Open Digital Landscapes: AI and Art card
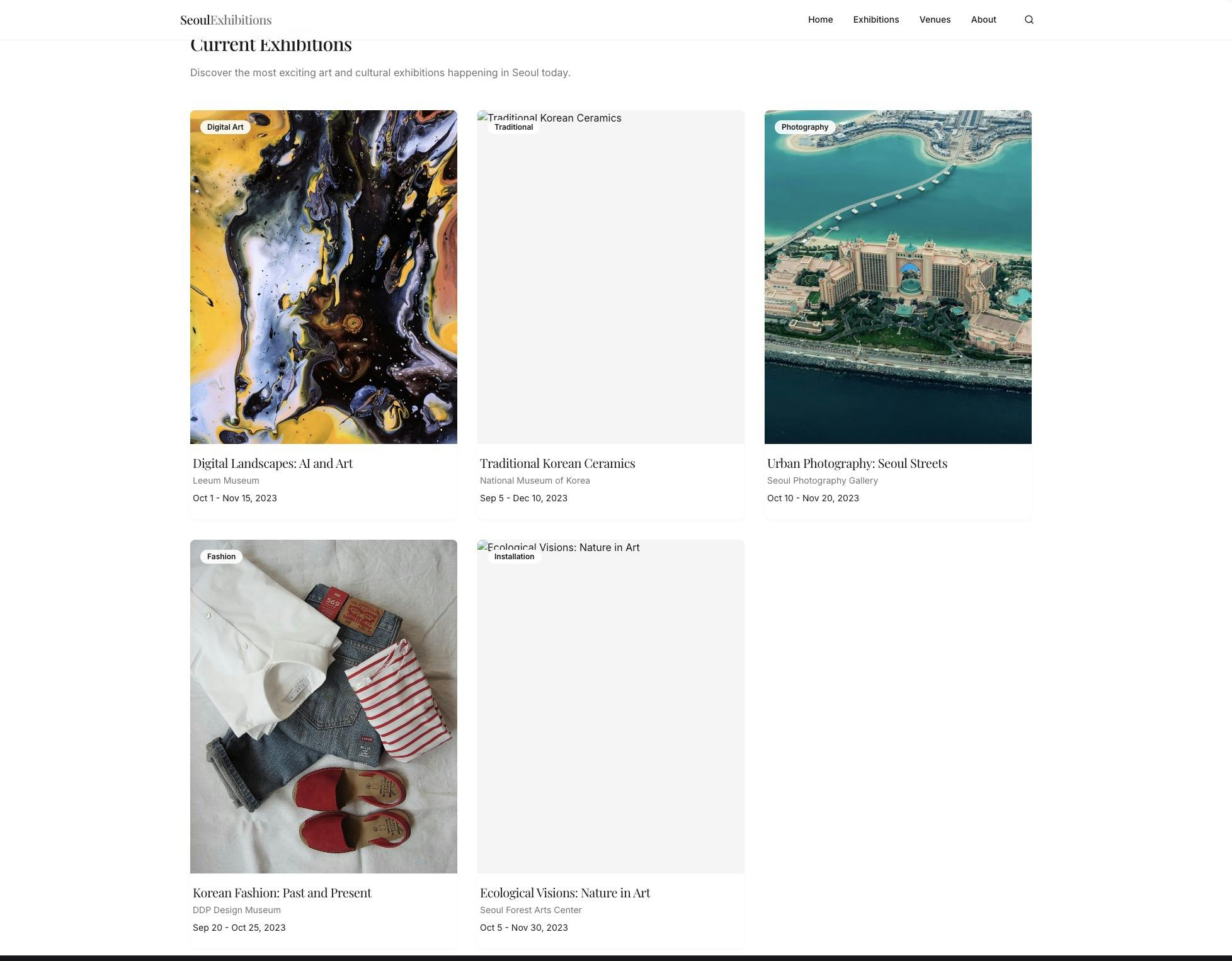Viewport: 1232px width, 961px height. pos(323,315)
